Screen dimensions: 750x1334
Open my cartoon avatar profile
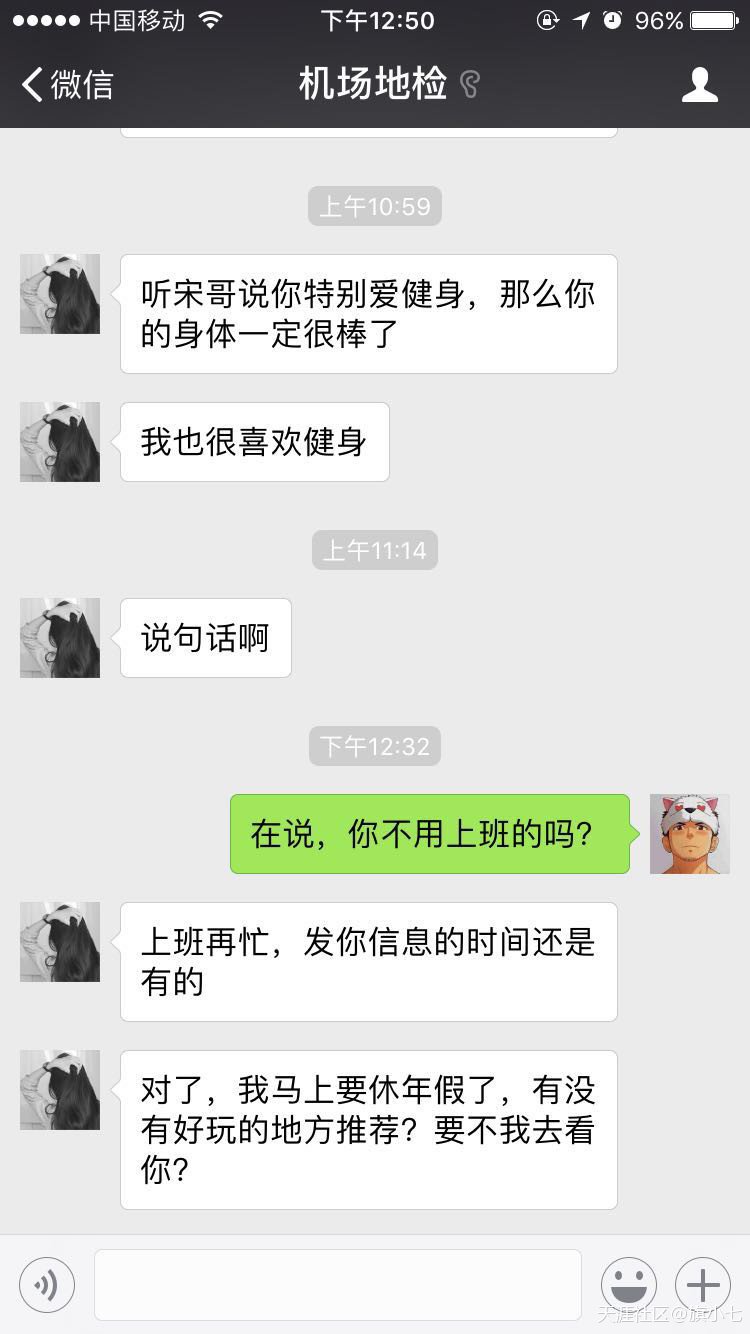(689, 834)
